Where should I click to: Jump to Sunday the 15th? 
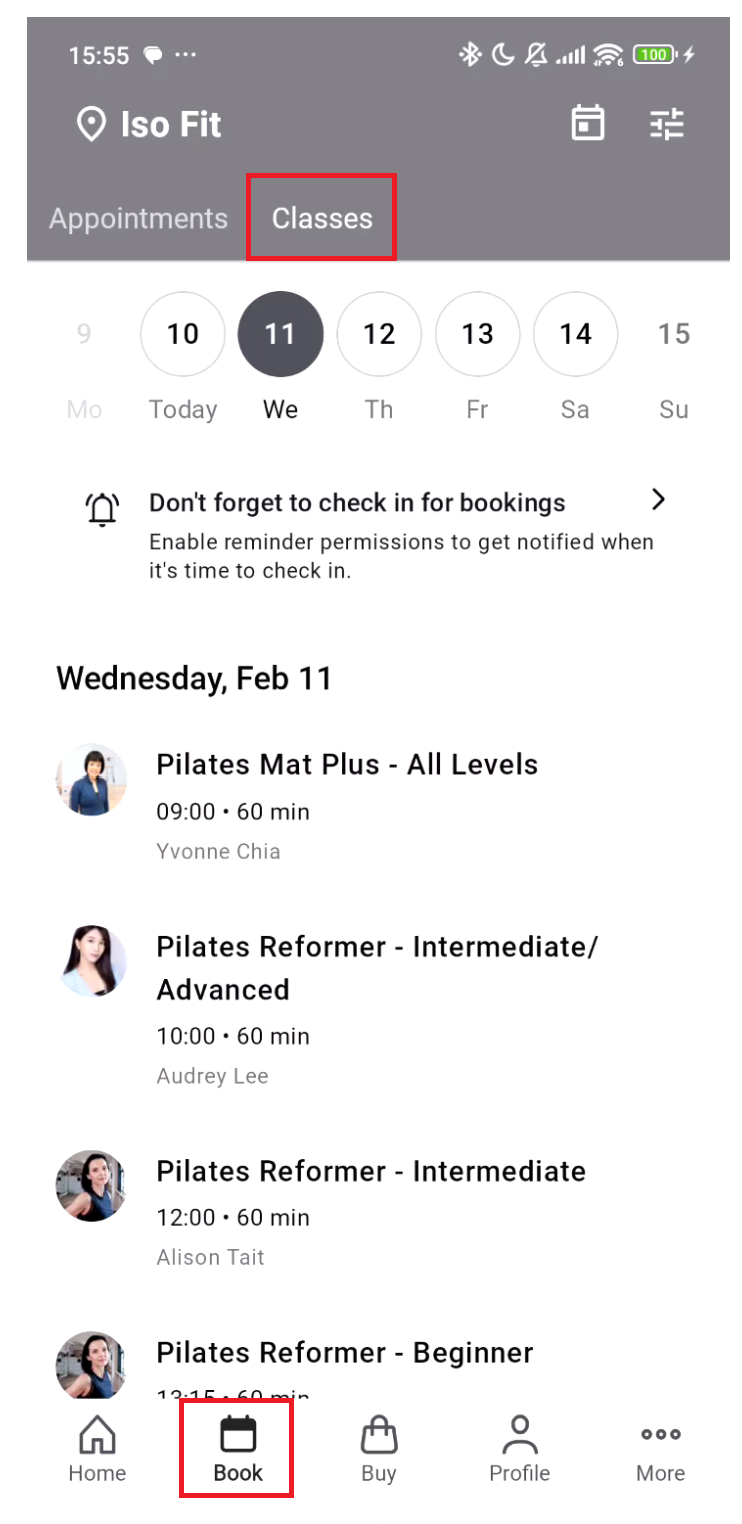(673, 334)
